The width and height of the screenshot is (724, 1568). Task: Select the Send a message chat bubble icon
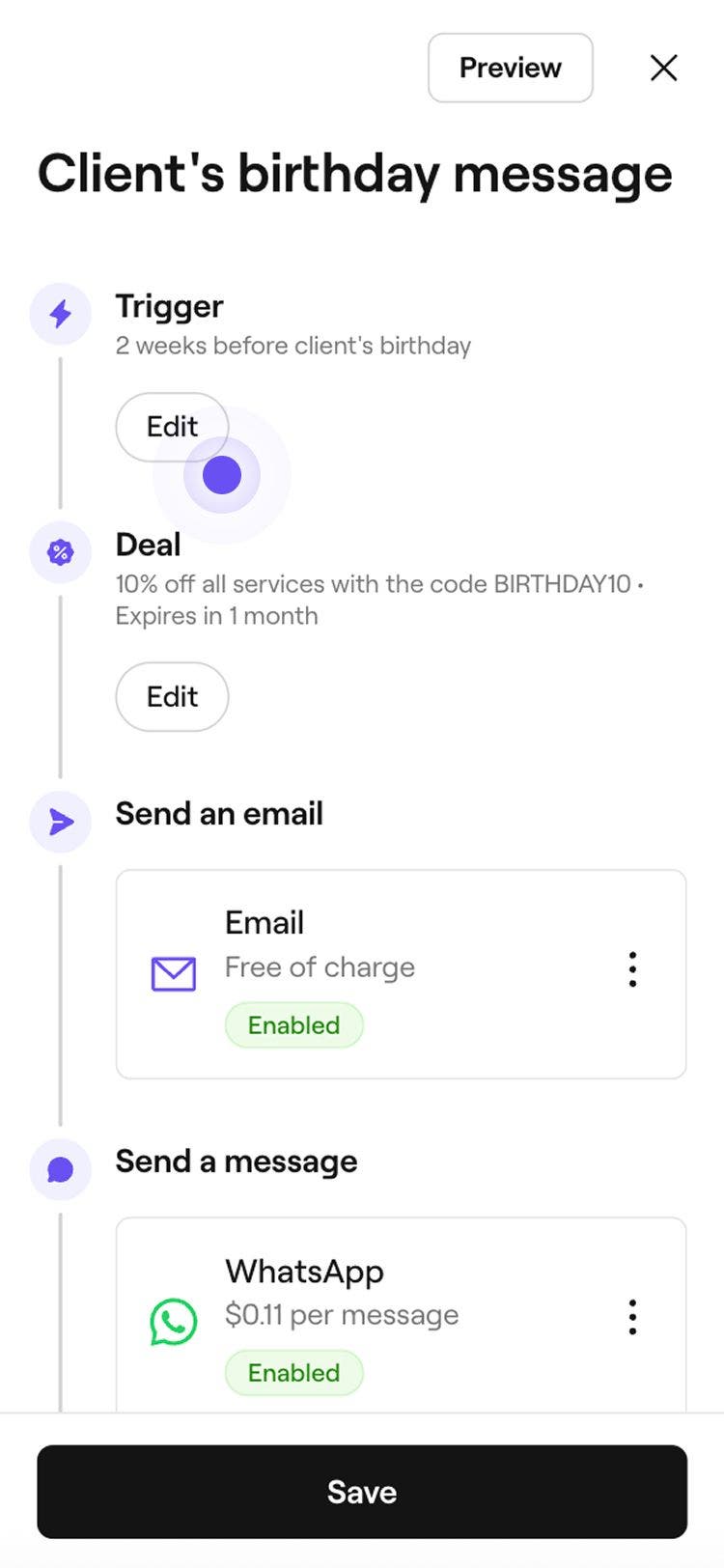pos(60,1169)
